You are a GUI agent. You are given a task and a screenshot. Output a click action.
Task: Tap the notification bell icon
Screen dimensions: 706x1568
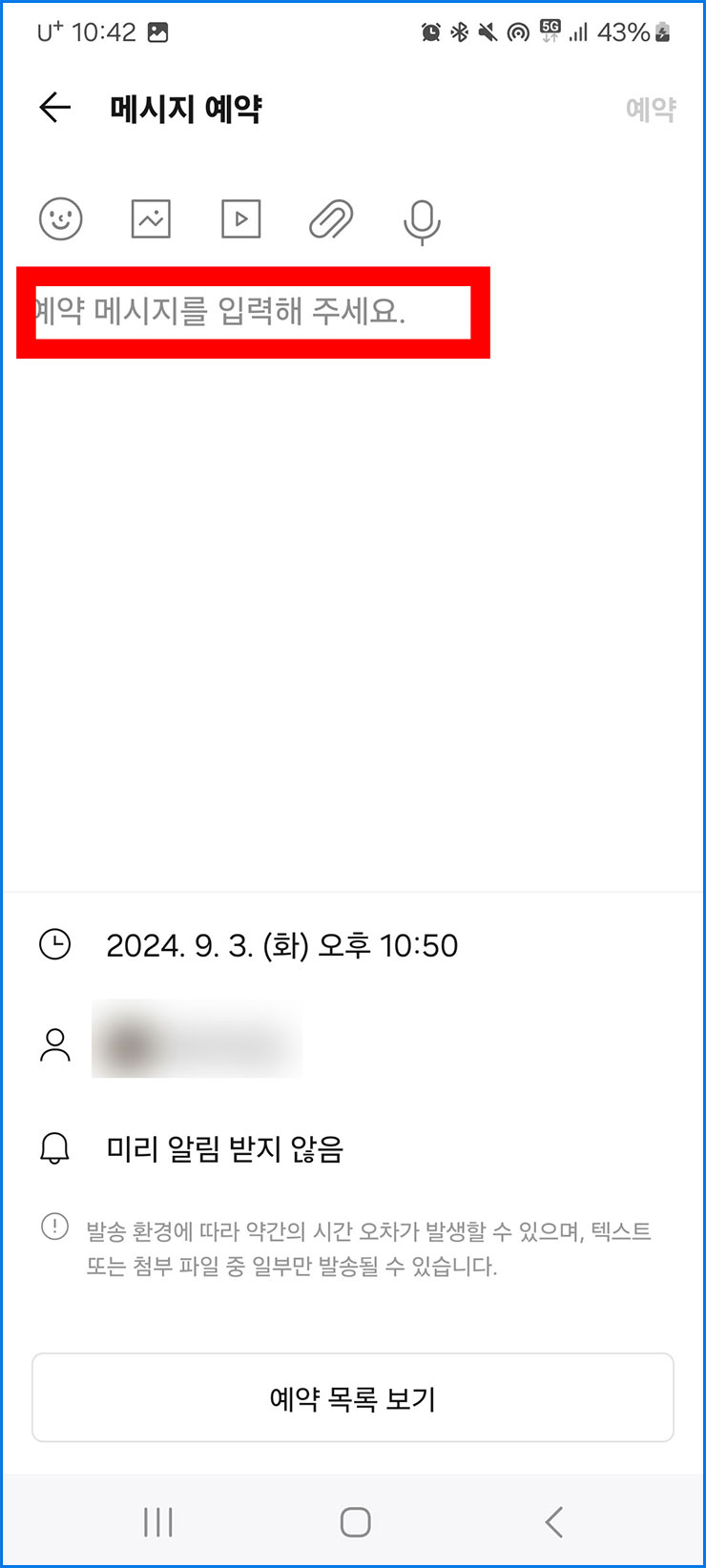pyautogui.click(x=55, y=1148)
